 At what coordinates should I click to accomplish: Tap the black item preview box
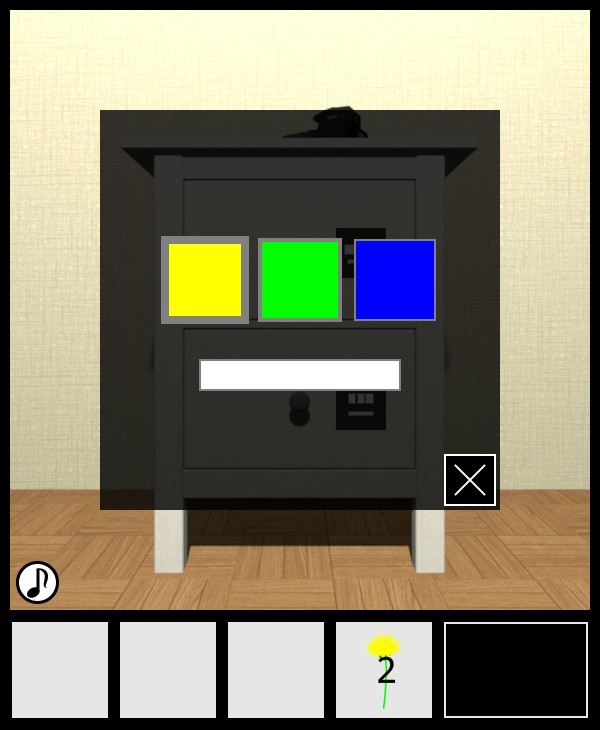point(516,670)
